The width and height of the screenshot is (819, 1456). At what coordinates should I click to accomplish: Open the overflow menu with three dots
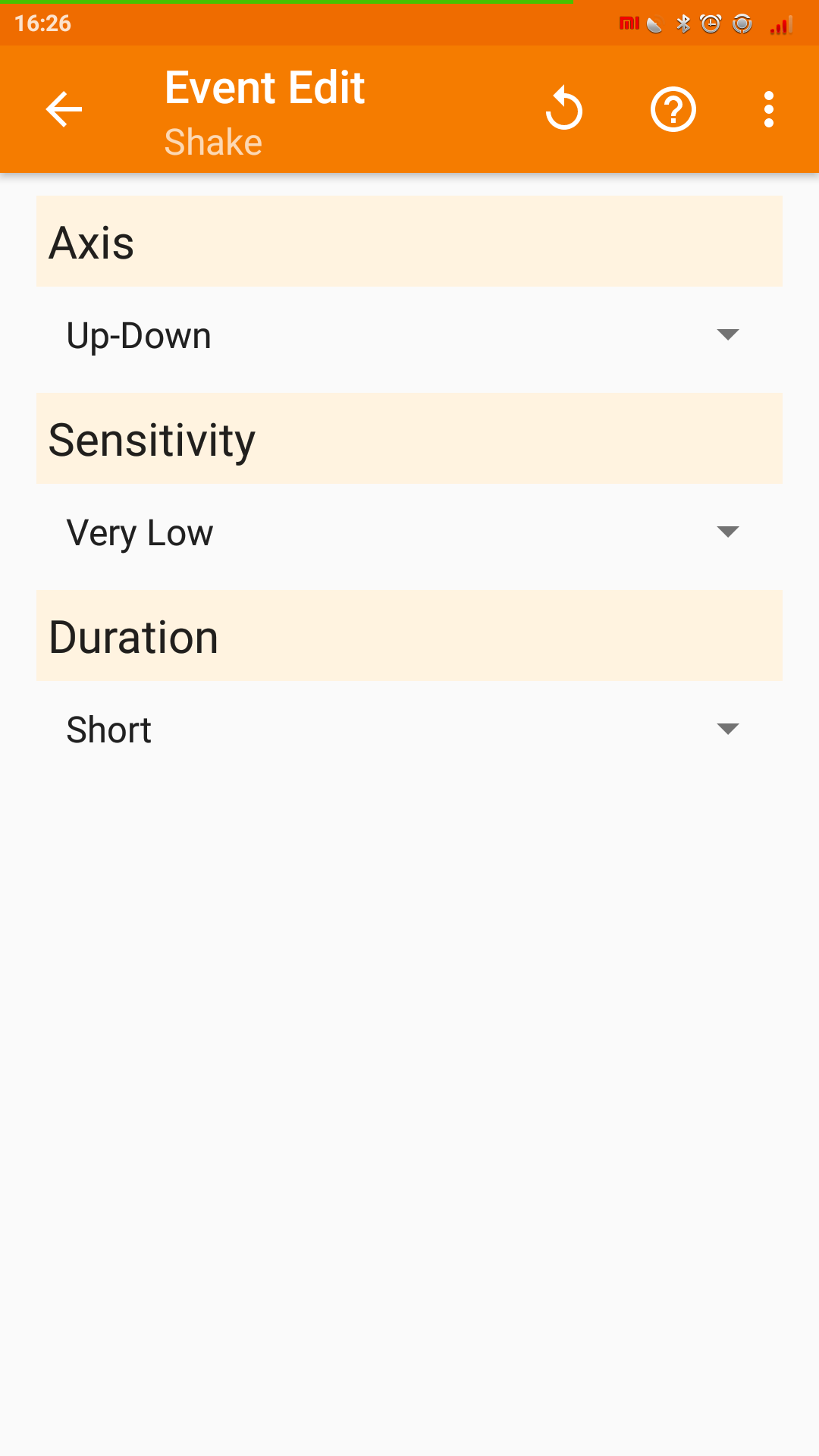pyautogui.click(x=769, y=108)
